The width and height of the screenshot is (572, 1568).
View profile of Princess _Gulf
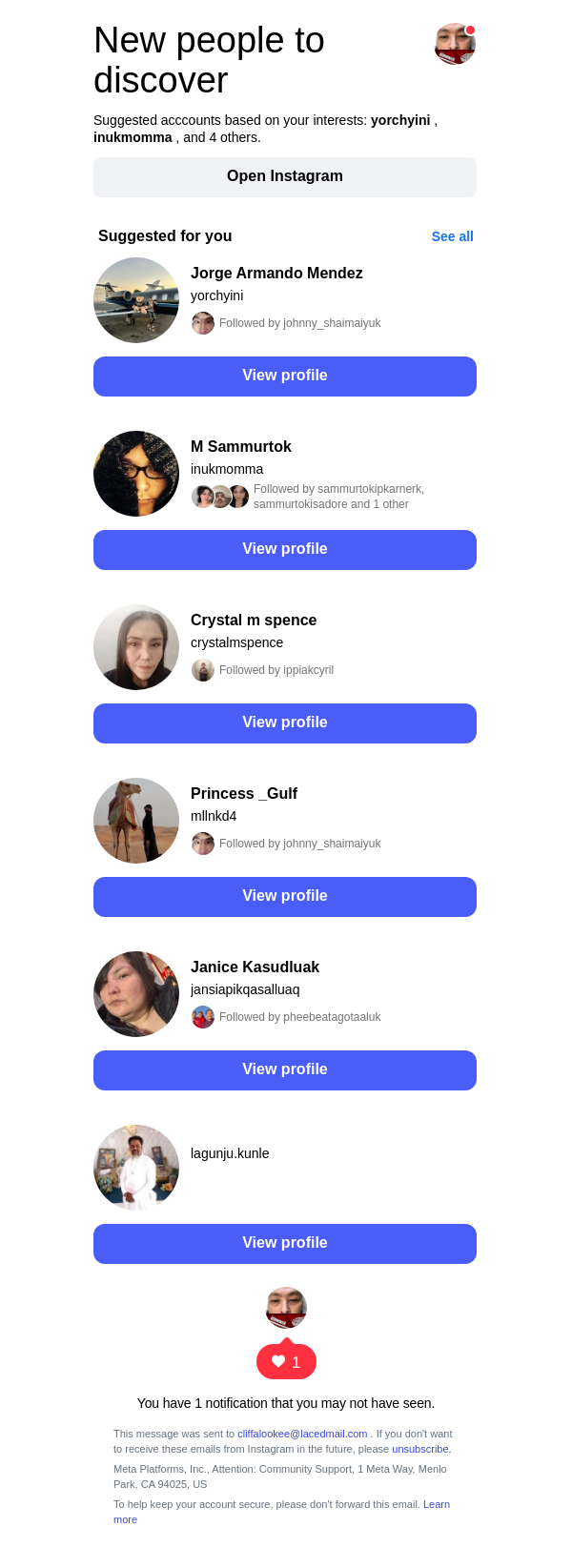coord(285,897)
